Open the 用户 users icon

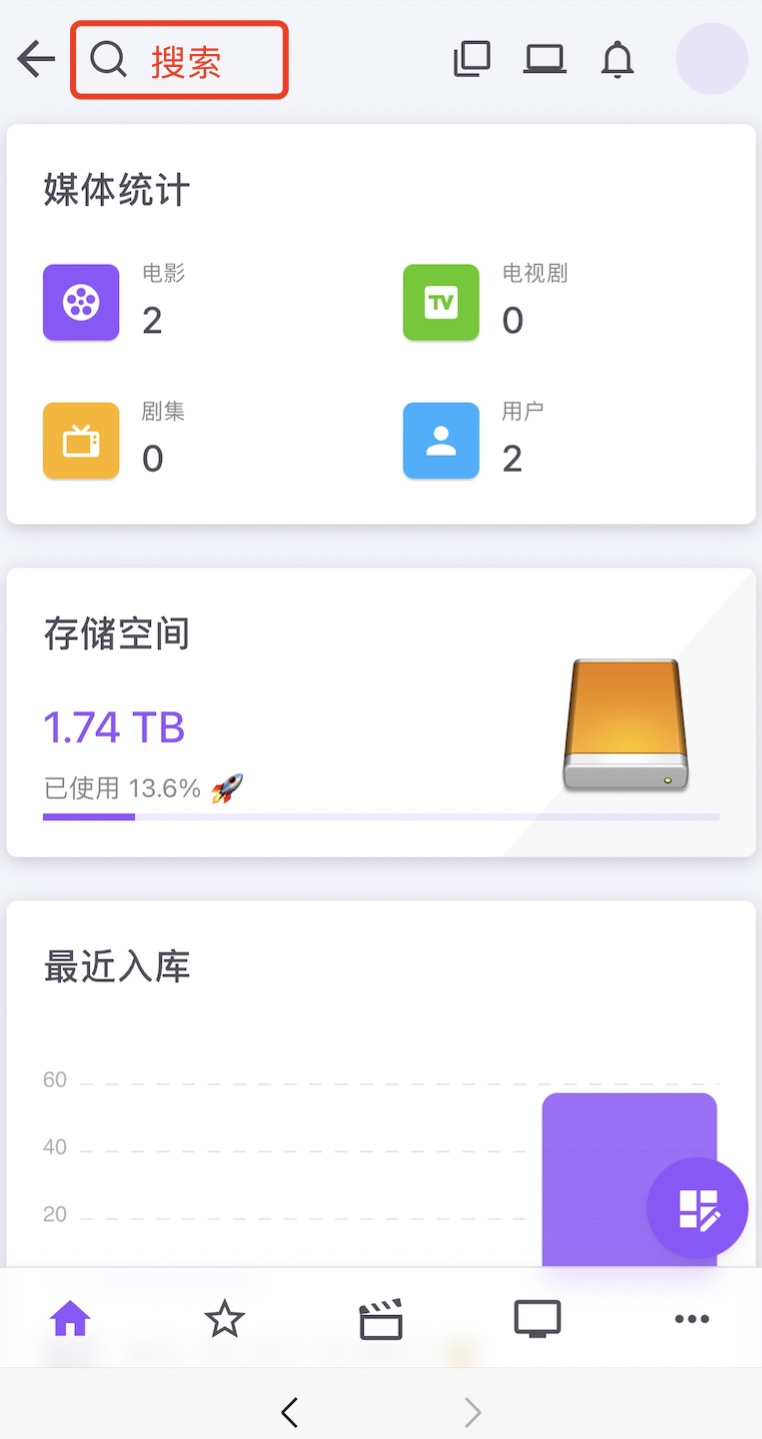(x=441, y=440)
